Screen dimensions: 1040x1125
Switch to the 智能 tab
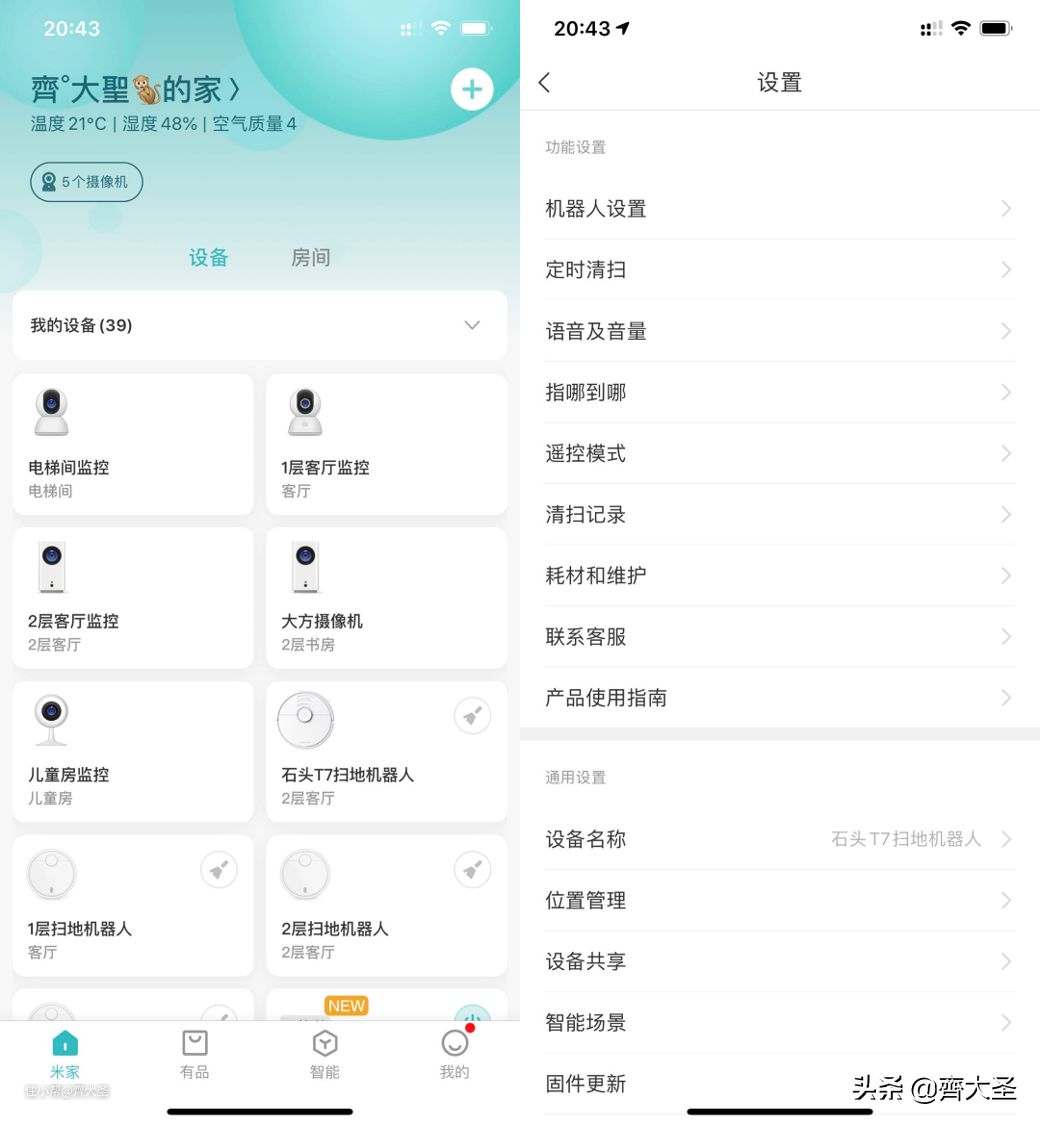tap(325, 1054)
